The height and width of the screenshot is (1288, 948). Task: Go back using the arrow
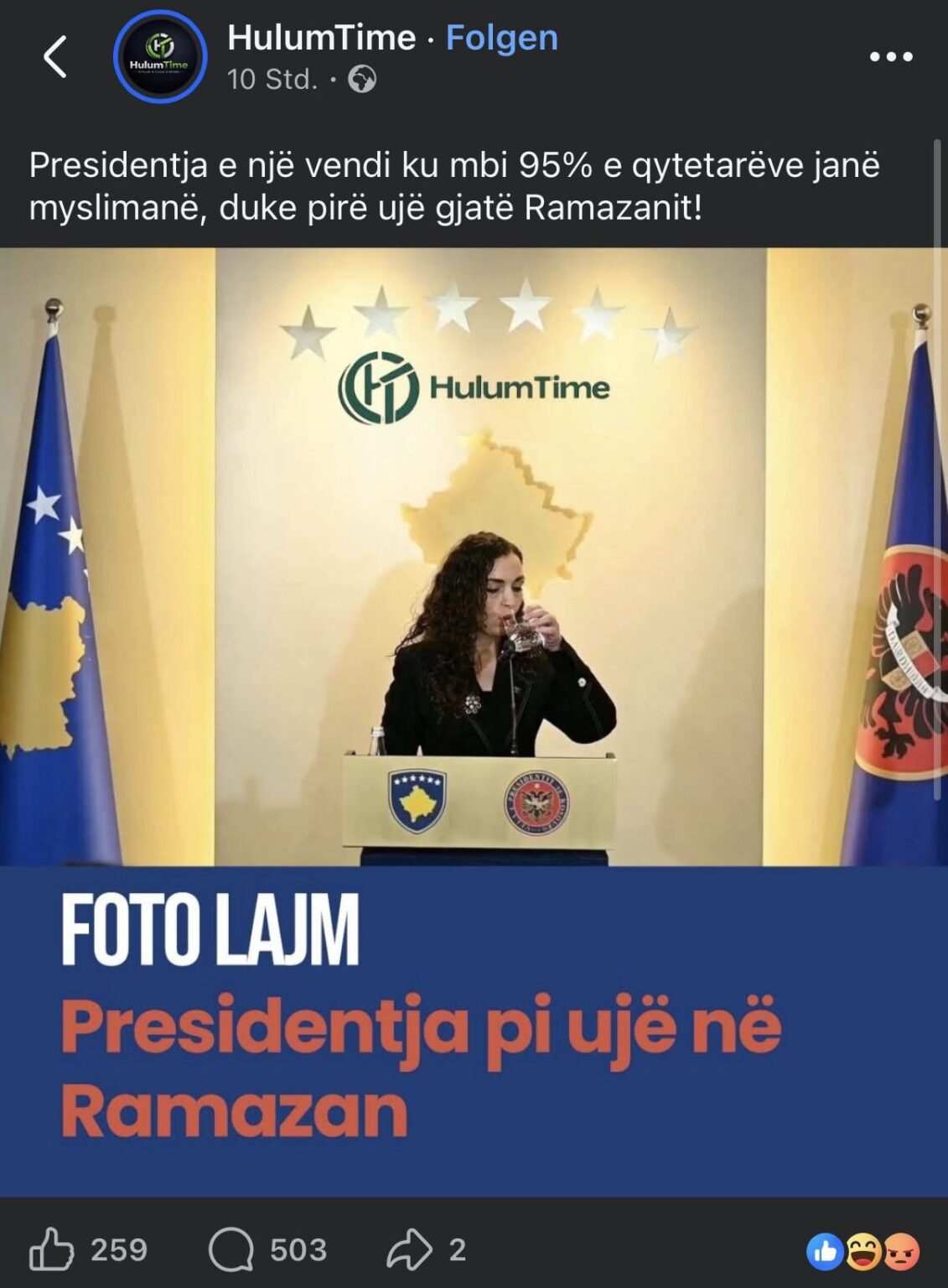55,57
